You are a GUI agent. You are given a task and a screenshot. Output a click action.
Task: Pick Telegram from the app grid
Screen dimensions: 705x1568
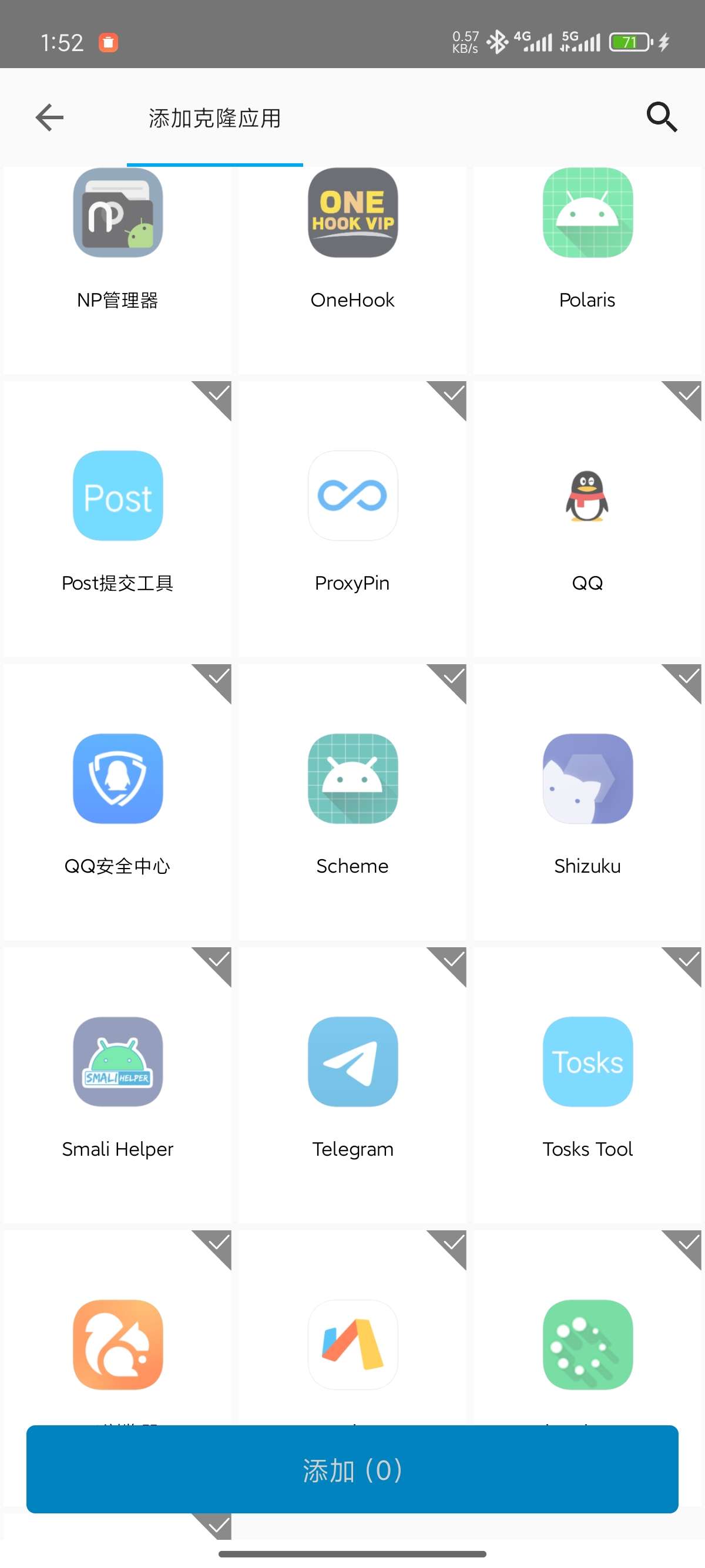click(x=352, y=1085)
